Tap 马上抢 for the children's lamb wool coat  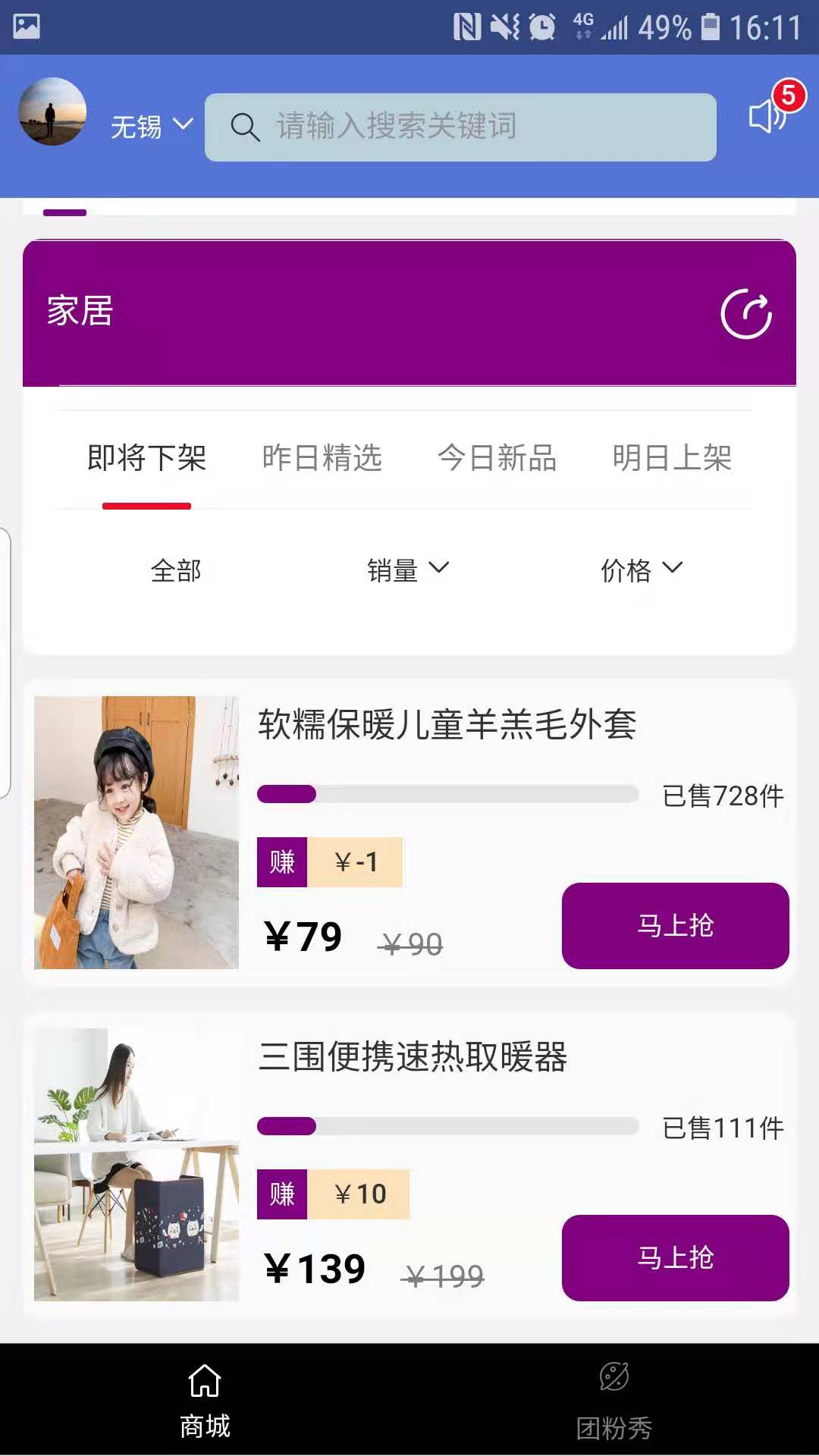point(675,925)
